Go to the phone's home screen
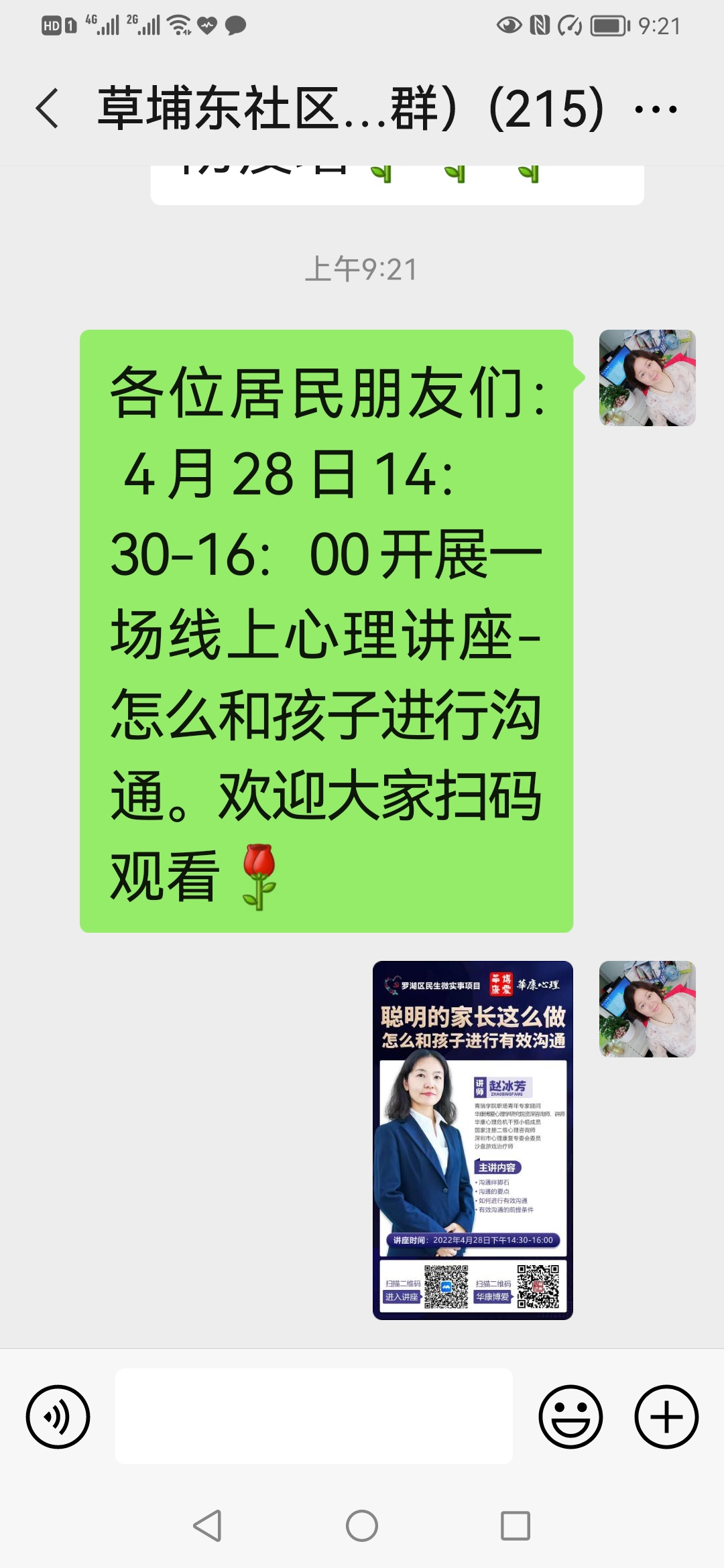 point(362,1526)
